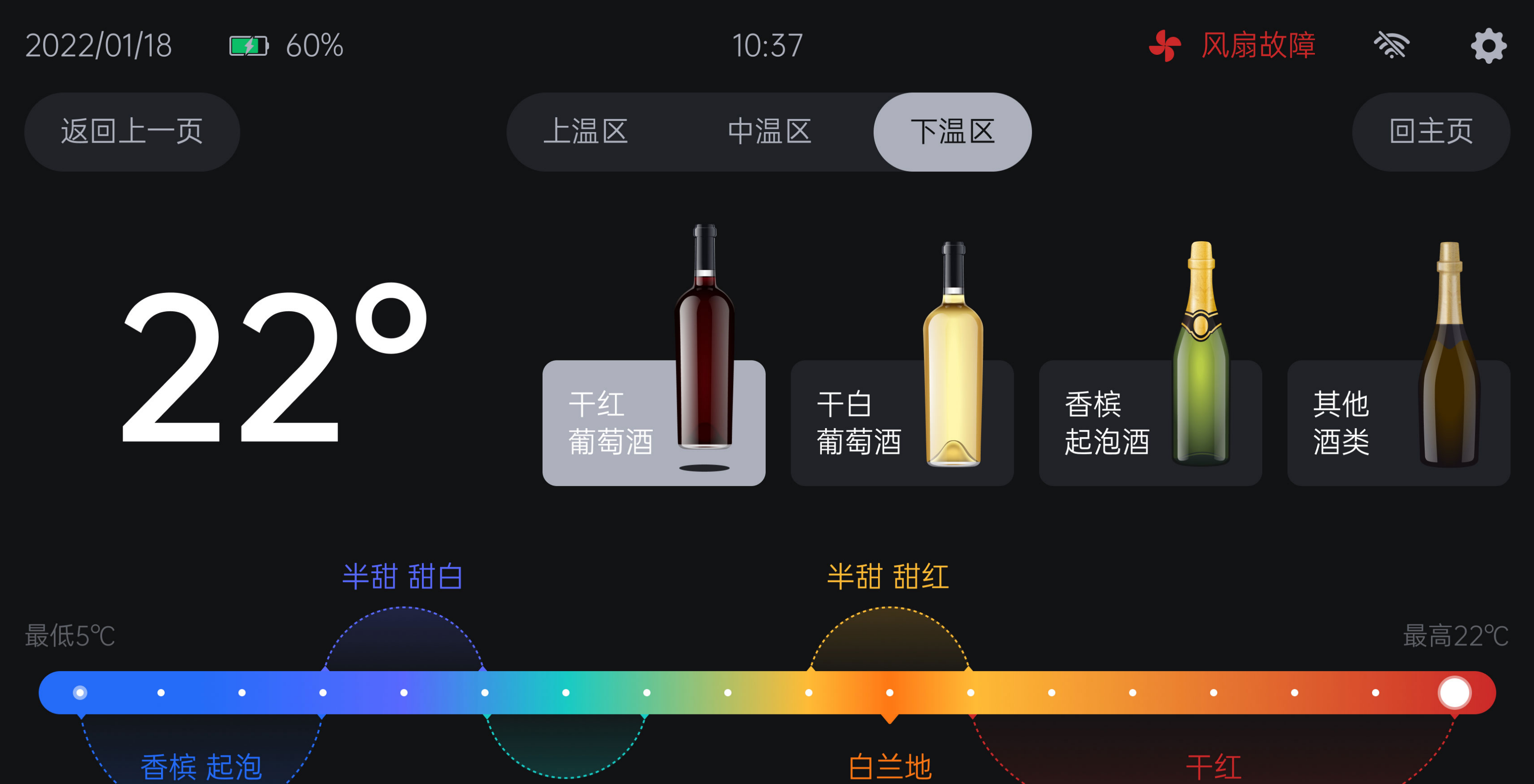This screenshot has width=1534, height=784.
Task: Pick the 香槟起泡酒 card
Action: tap(1150, 423)
